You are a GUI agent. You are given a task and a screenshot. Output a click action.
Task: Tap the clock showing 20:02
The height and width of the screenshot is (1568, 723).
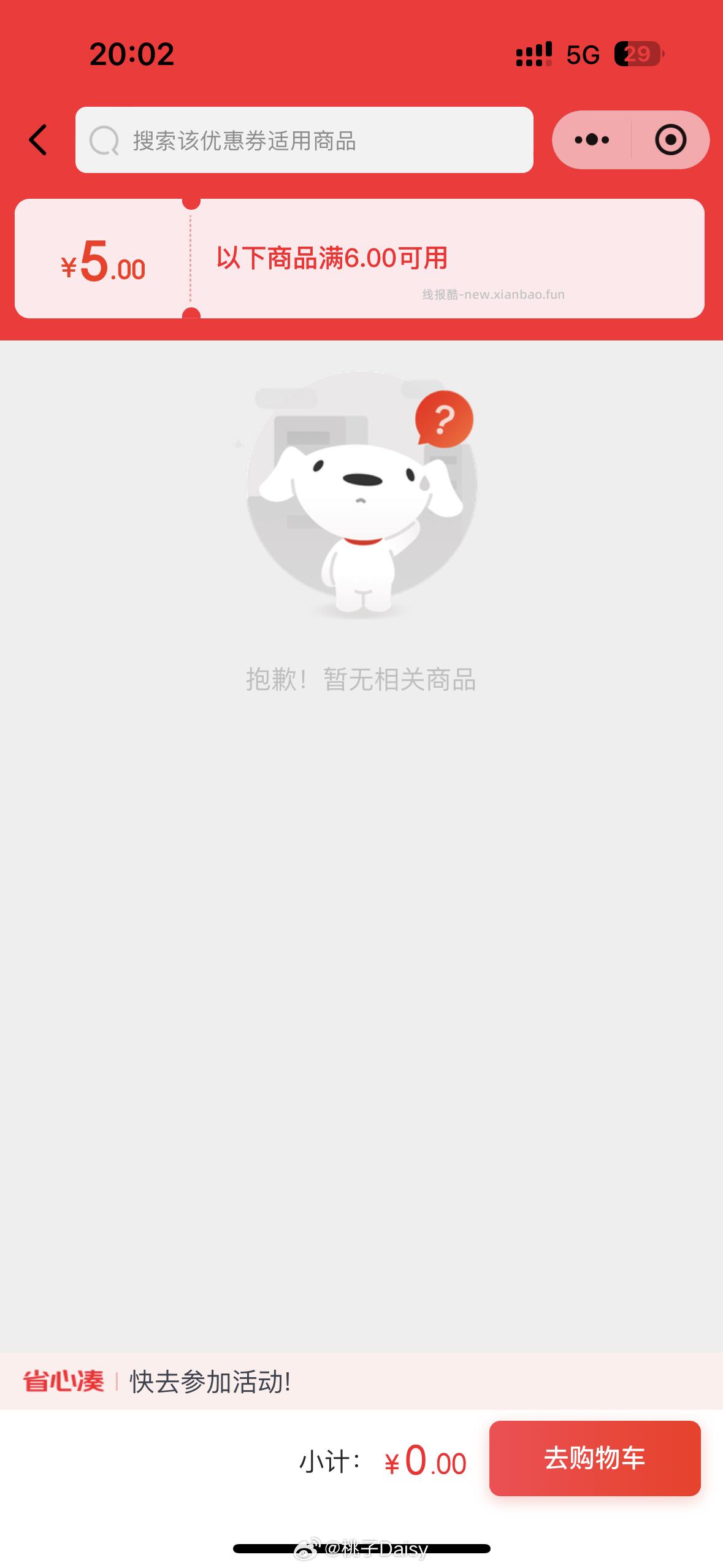click(x=131, y=55)
